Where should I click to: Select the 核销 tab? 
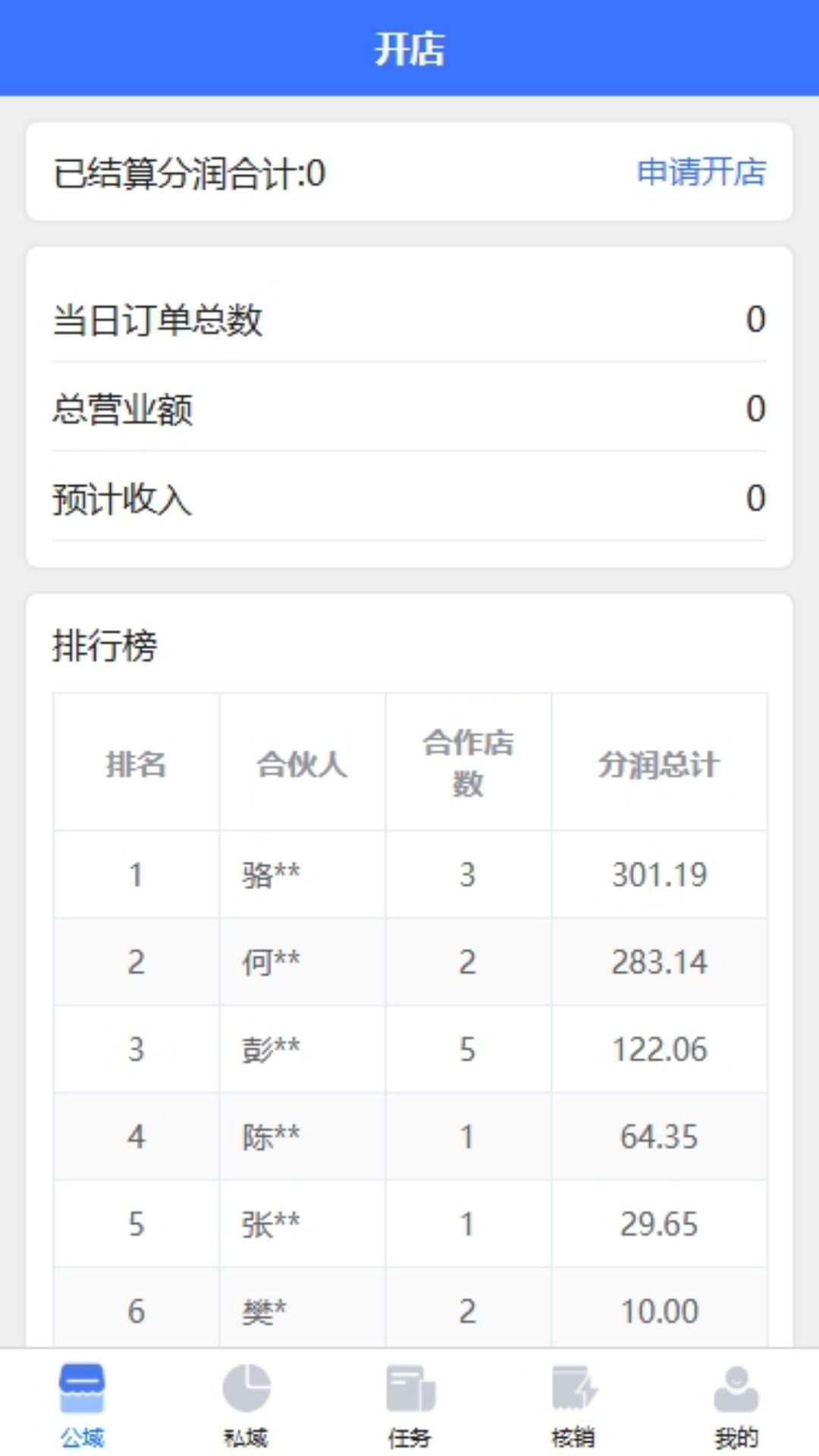(x=573, y=1404)
